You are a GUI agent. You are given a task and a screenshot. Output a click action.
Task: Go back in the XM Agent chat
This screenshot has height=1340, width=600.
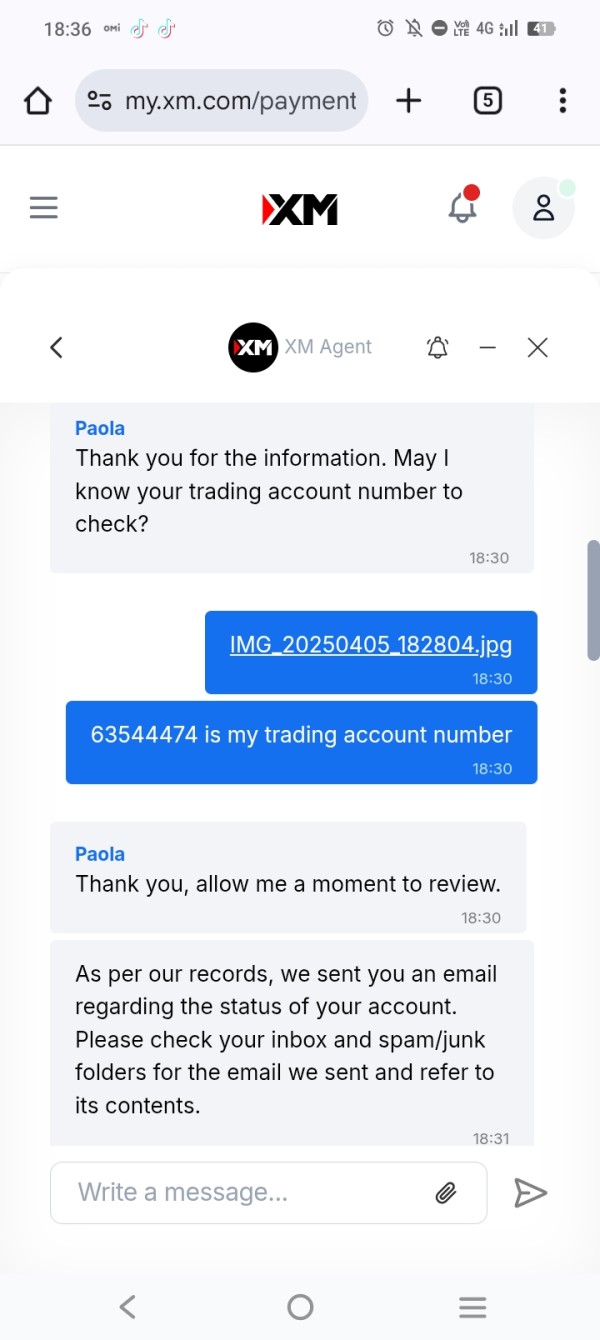pos(56,347)
